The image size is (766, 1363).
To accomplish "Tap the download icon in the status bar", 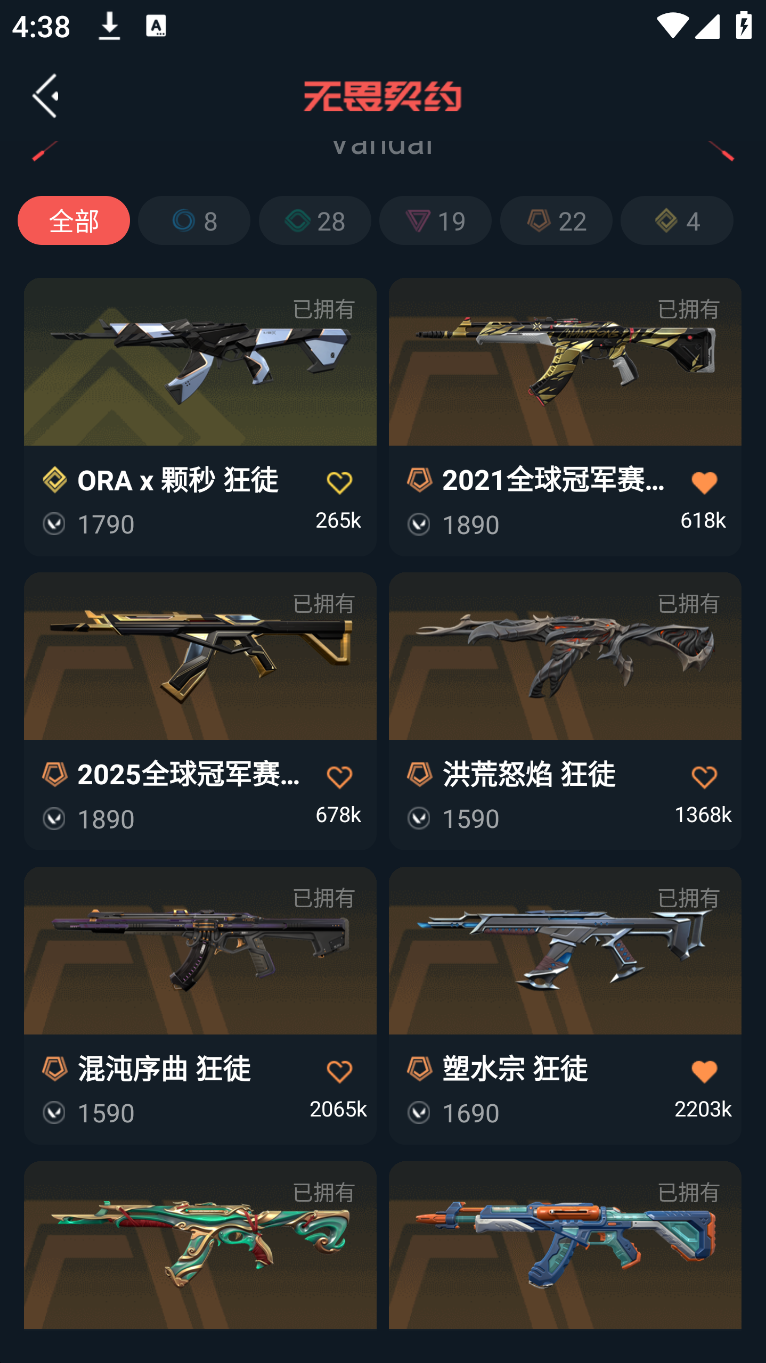I will coord(109,26).
